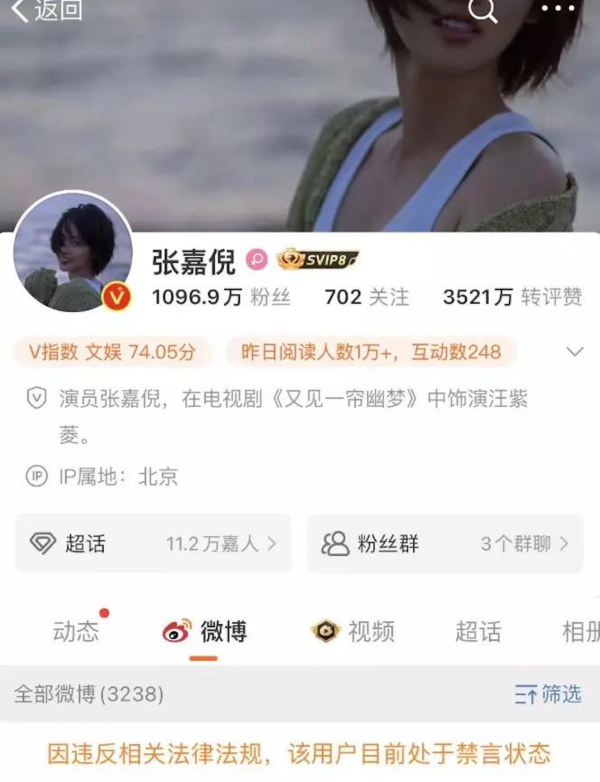Open the 粉丝群 3个群聊 card
This screenshot has height=782, width=600.
pyautogui.click(x=445, y=544)
